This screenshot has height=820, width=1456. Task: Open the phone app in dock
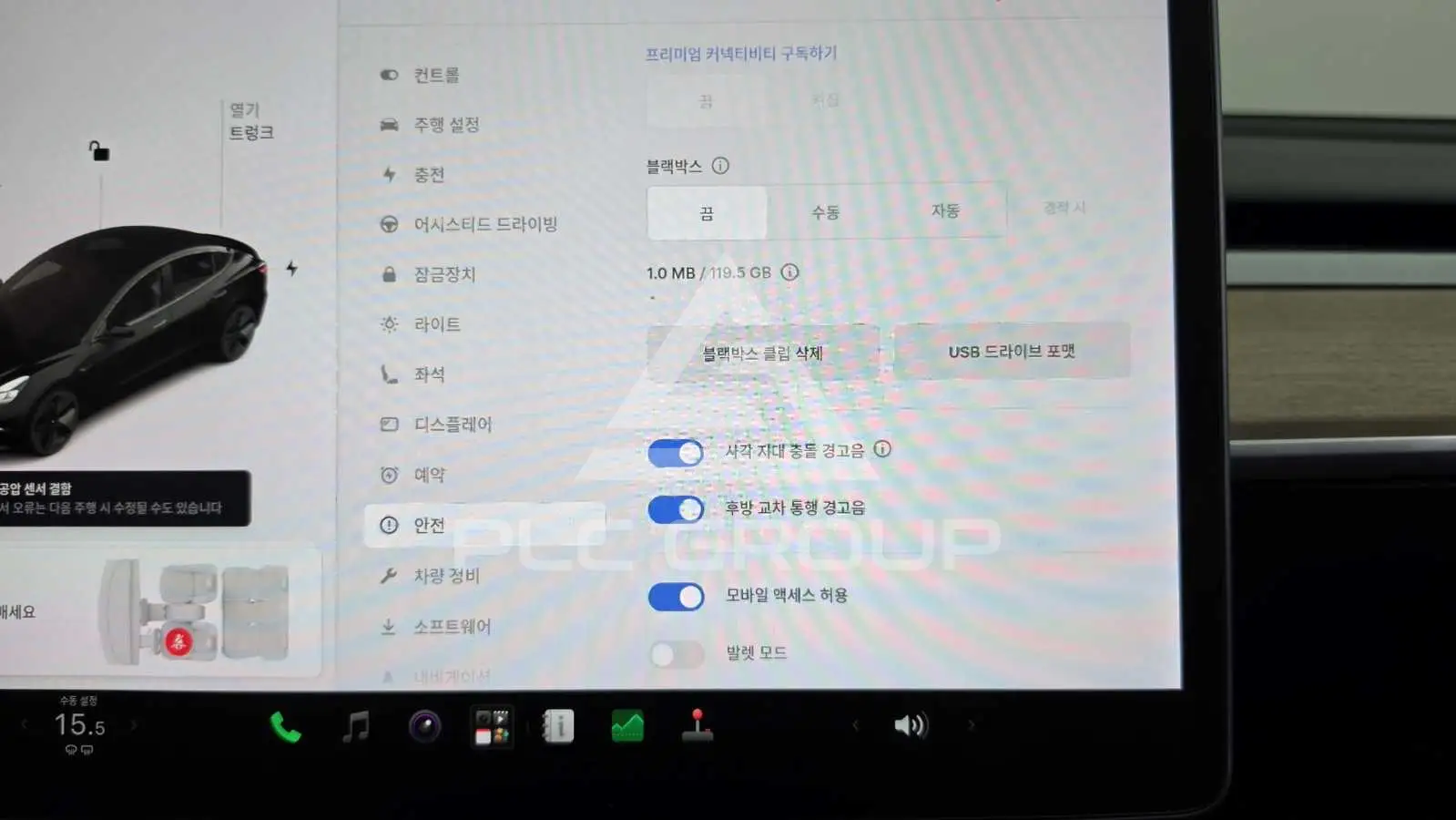click(285, 727)
